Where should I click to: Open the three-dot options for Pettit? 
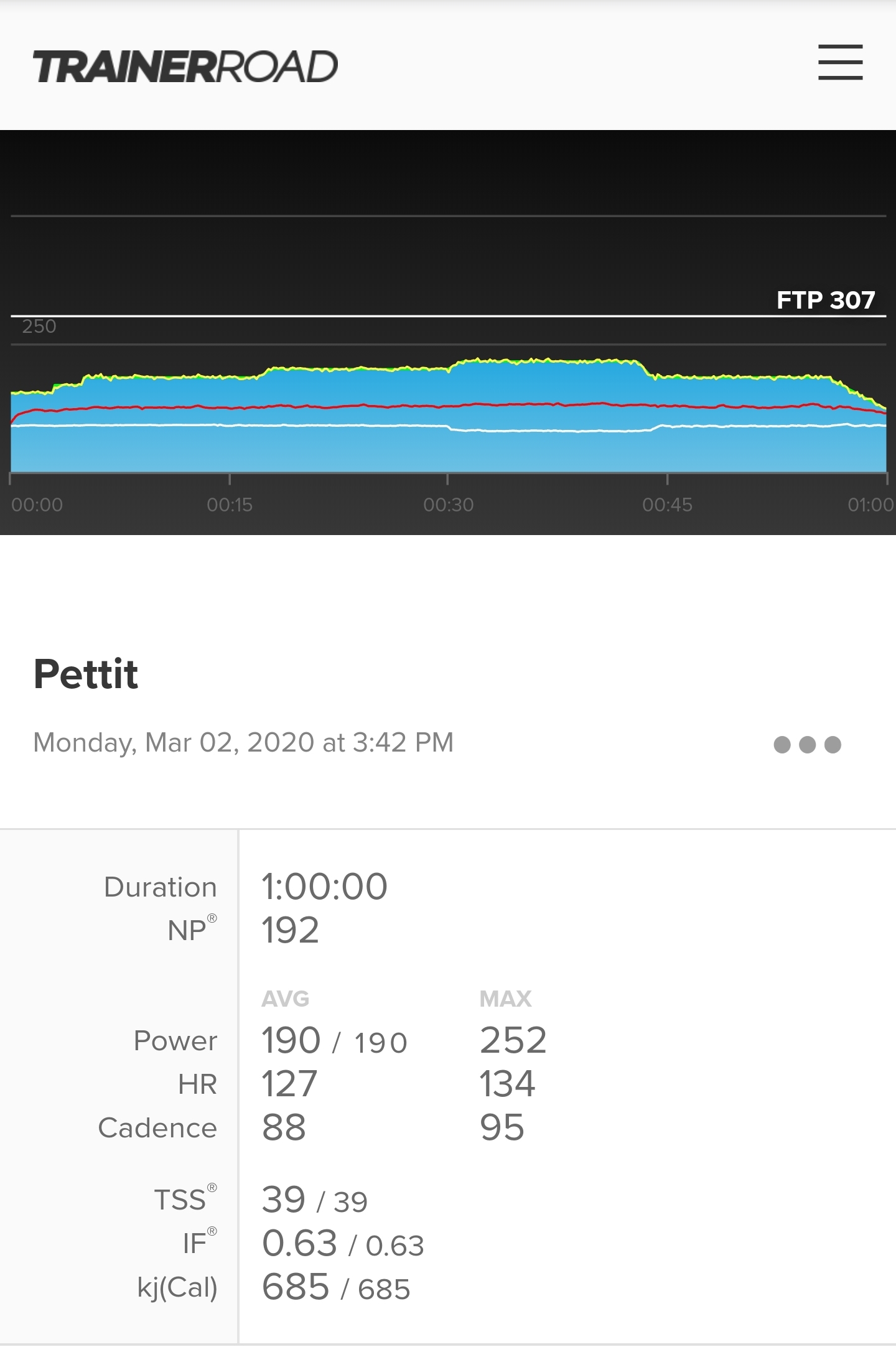807,745
